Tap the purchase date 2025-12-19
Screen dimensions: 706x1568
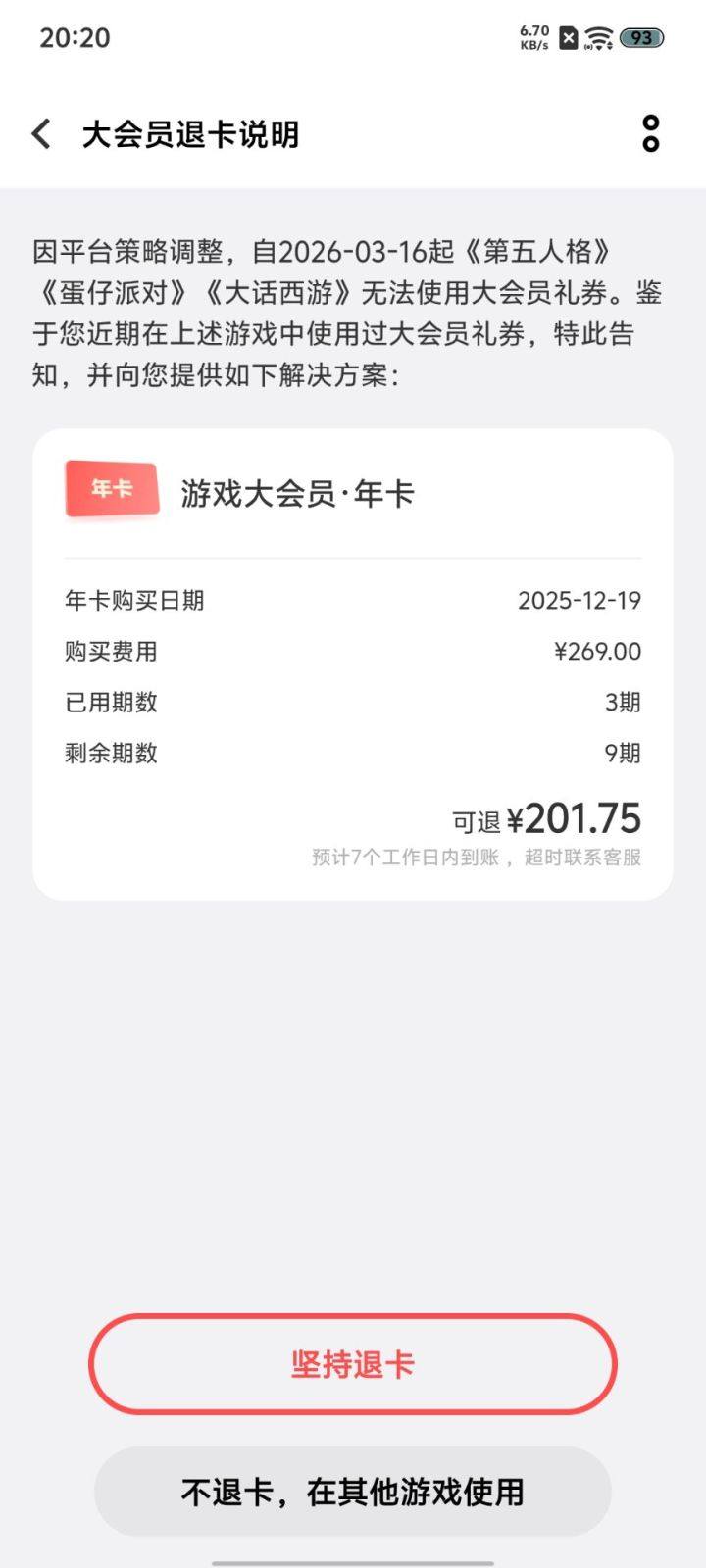[x=579, y=601]
